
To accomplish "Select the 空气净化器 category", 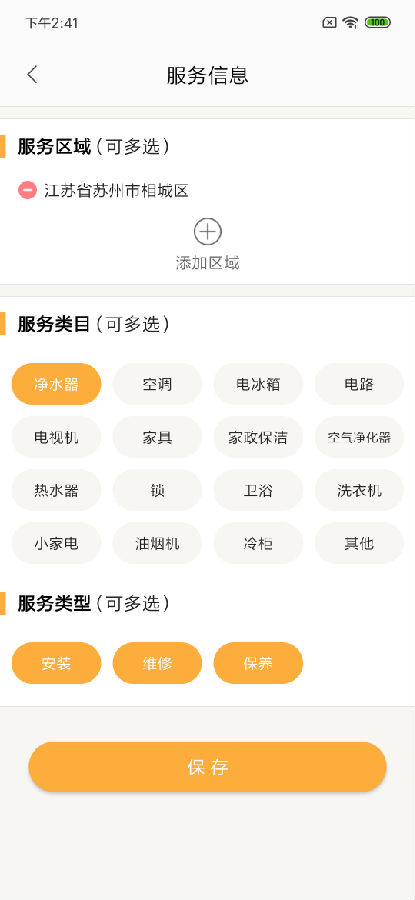I will 359,437.
